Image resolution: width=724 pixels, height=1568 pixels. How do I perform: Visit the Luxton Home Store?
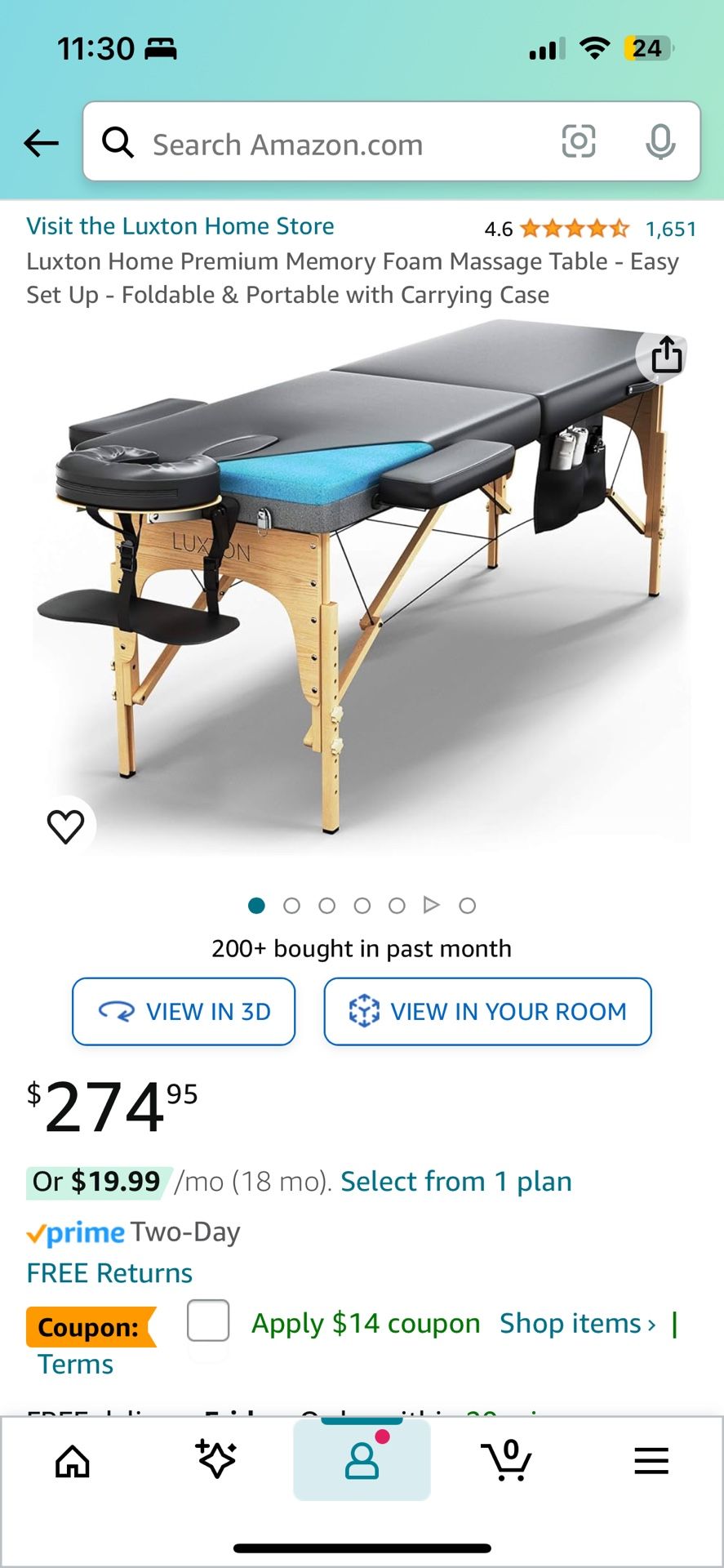(180, 226)
